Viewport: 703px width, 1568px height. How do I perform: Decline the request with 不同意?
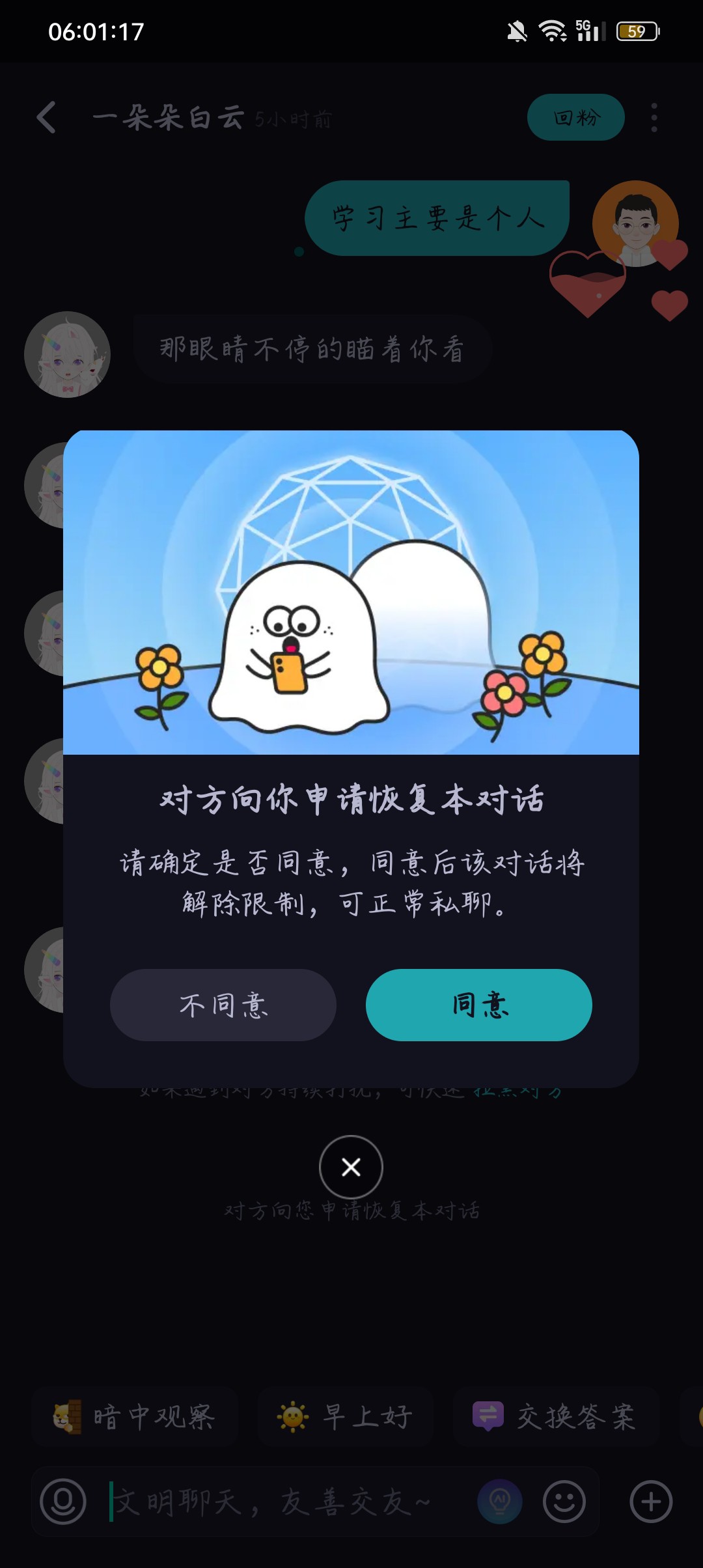point(223,1005)
